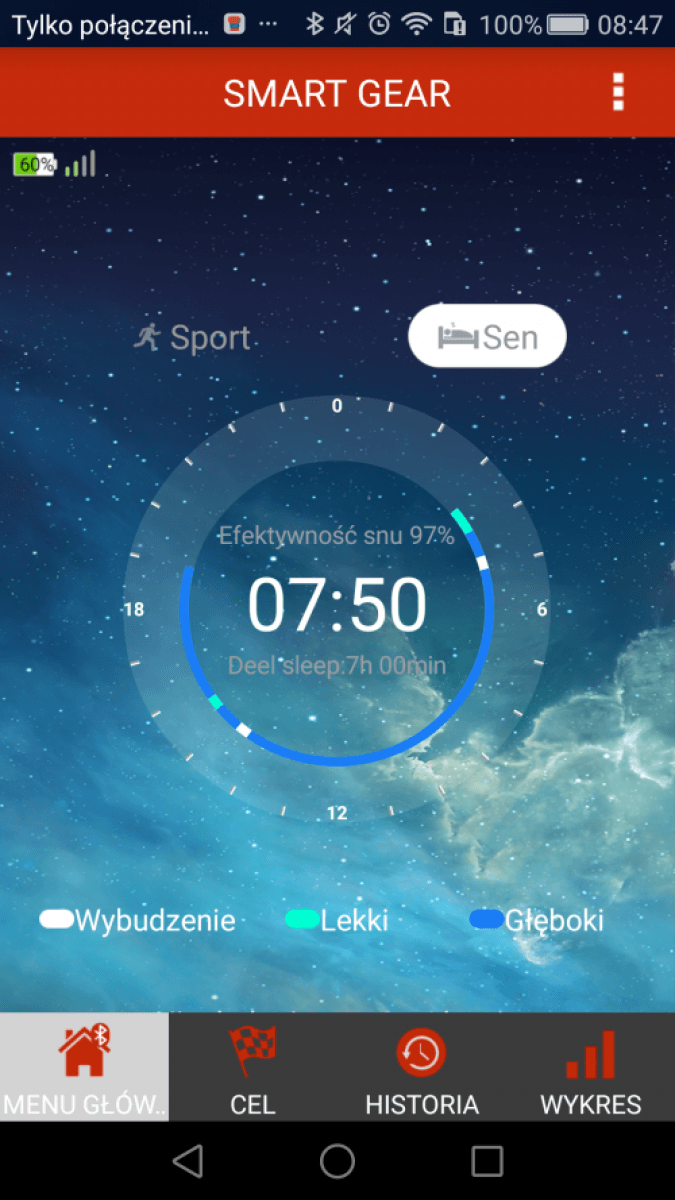Viewport: 675px width, 1200px height.
Task: Open the Wykres chart tab
Action: tap(590, 1068)
